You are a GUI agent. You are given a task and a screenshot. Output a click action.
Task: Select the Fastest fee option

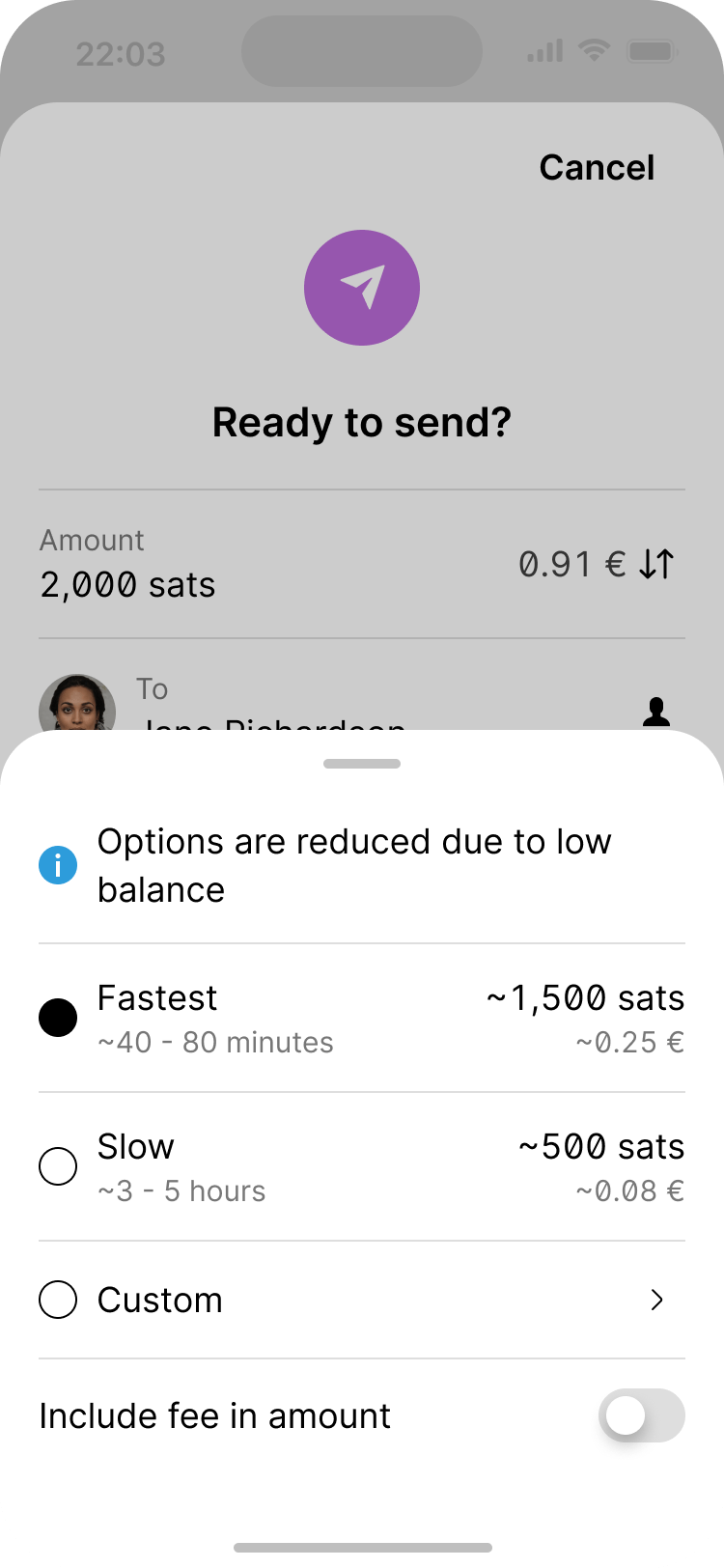click(58, 1018)
